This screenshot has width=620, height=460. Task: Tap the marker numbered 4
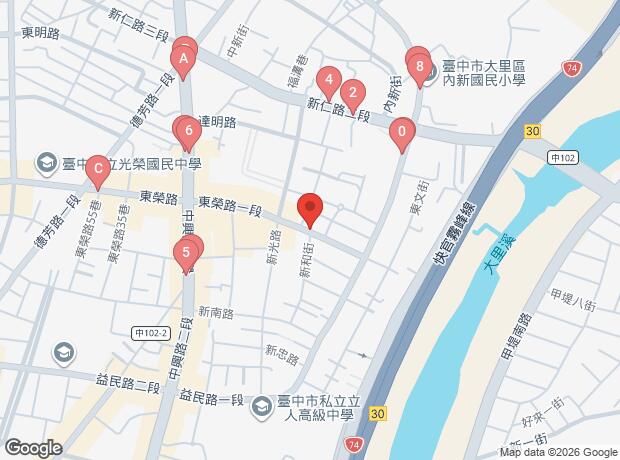click(327, 81)
